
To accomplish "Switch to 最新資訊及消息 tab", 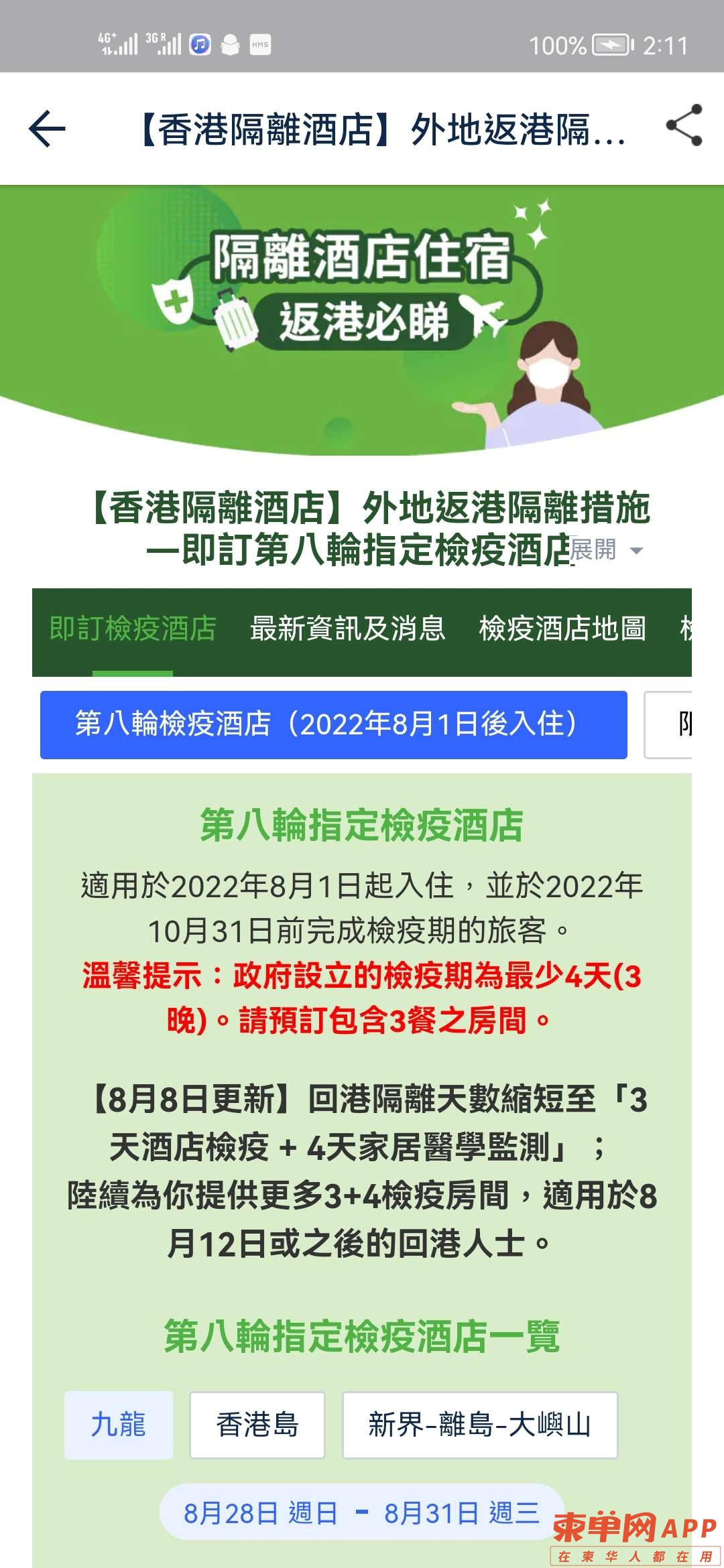I will 347,629.
